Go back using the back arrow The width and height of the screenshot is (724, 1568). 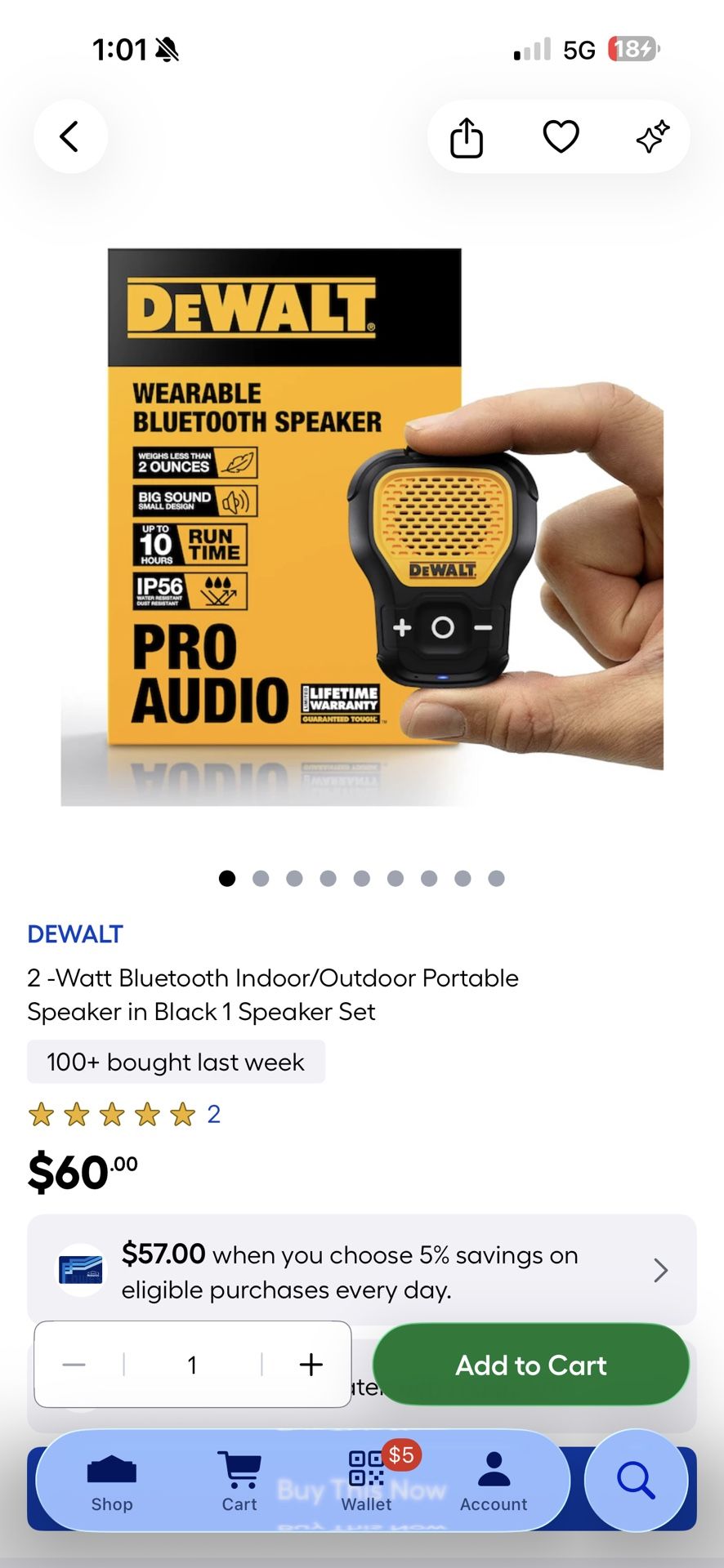(x=70, y=136)
